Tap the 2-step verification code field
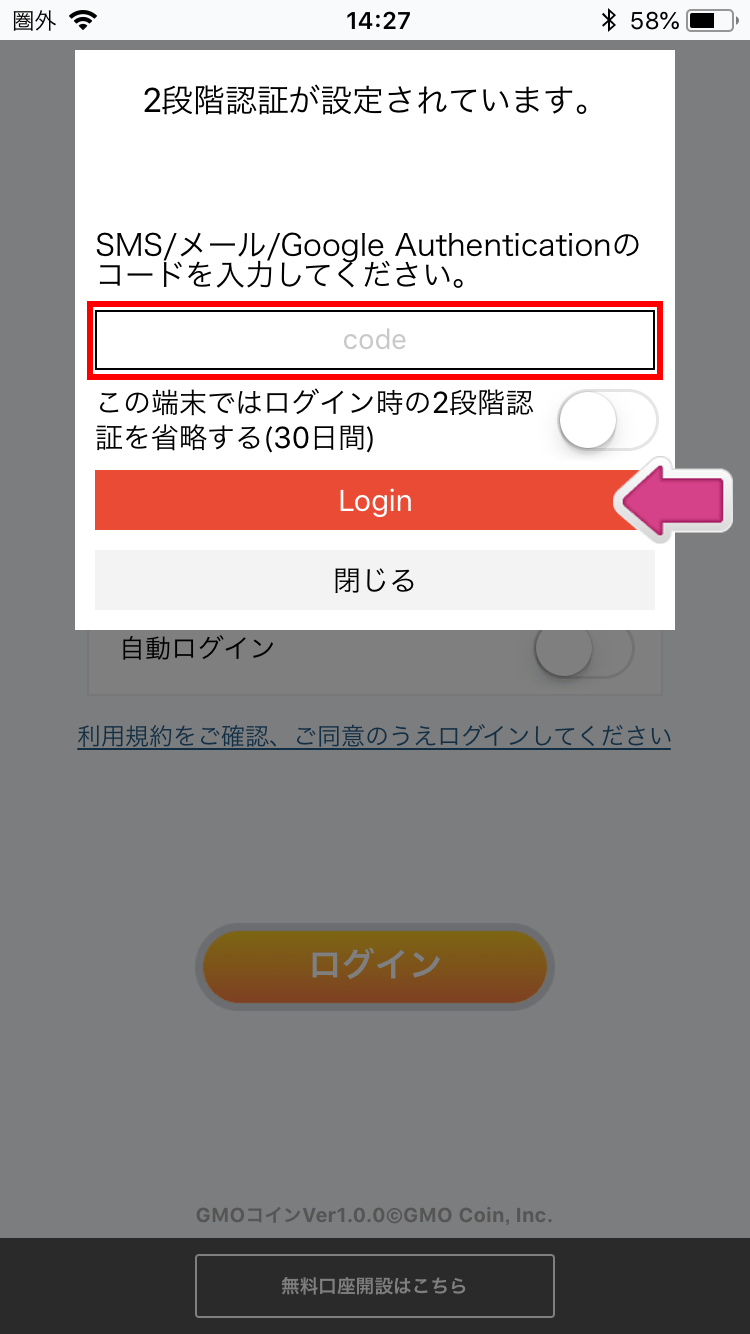The image size is (750, 1334). (374, 340)
